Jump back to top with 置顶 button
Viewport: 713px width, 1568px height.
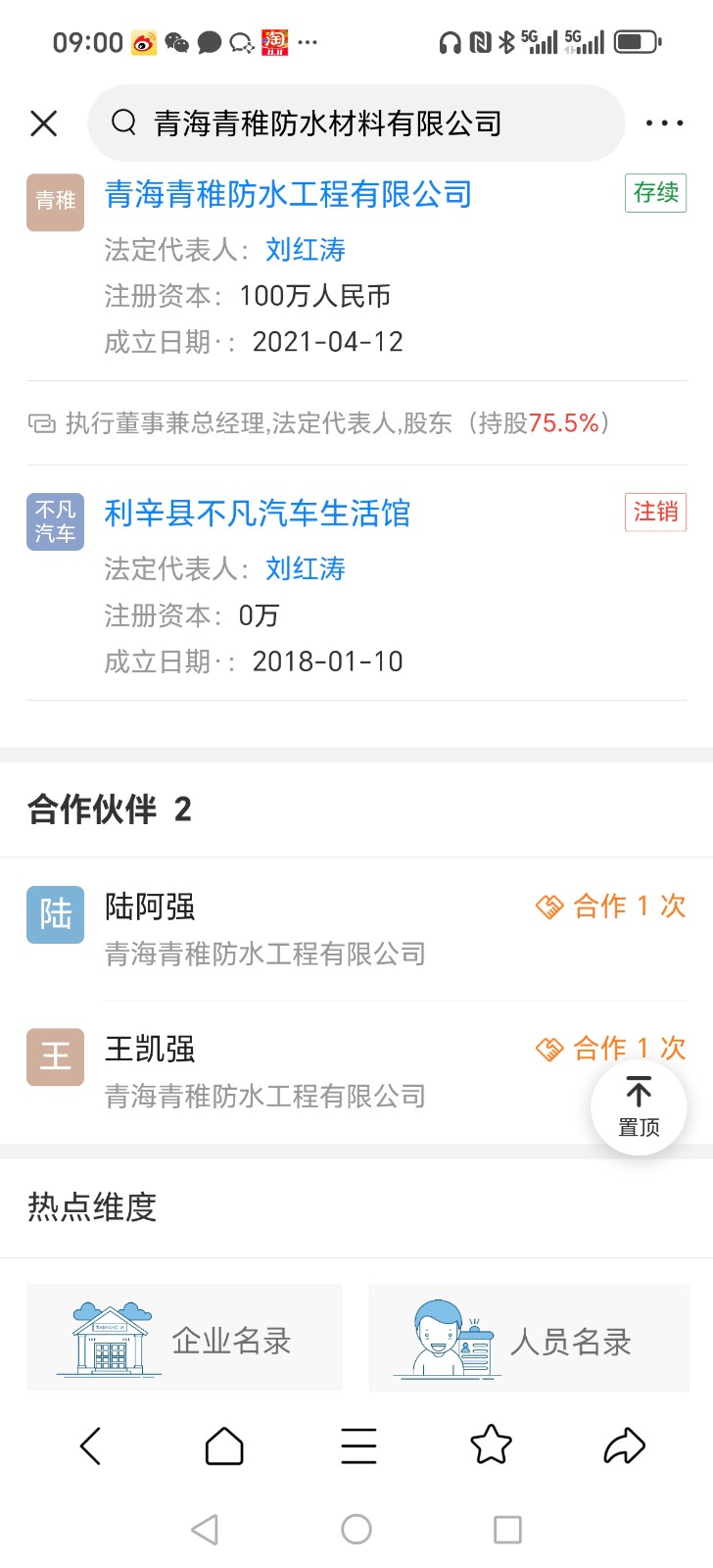point(639,1107)
